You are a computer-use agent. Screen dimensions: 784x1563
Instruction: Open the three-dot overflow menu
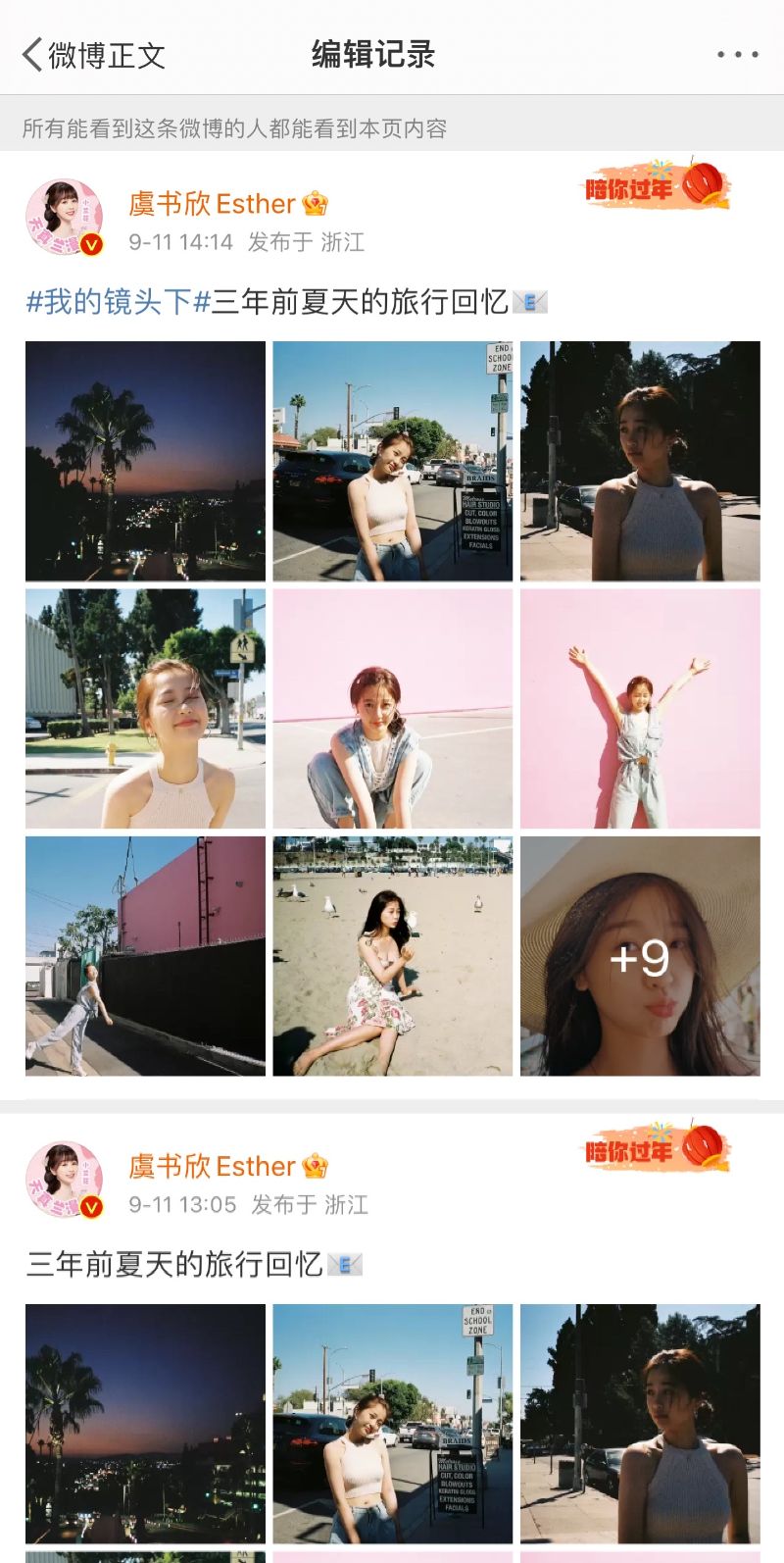[x=737, y=55]
